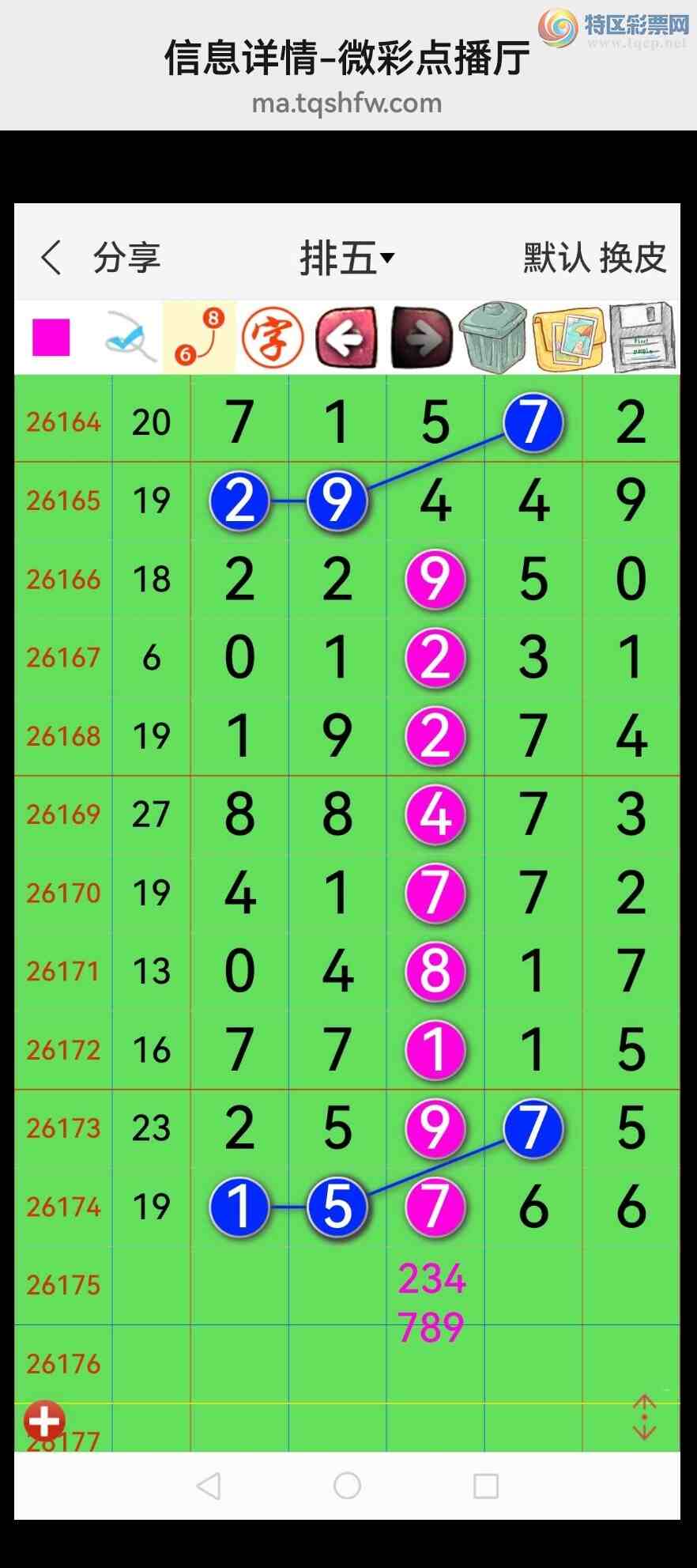This screenshot has width=697, height=1568.
Task: Choose the connected-numbers line tool
Action: pos(199,336)
